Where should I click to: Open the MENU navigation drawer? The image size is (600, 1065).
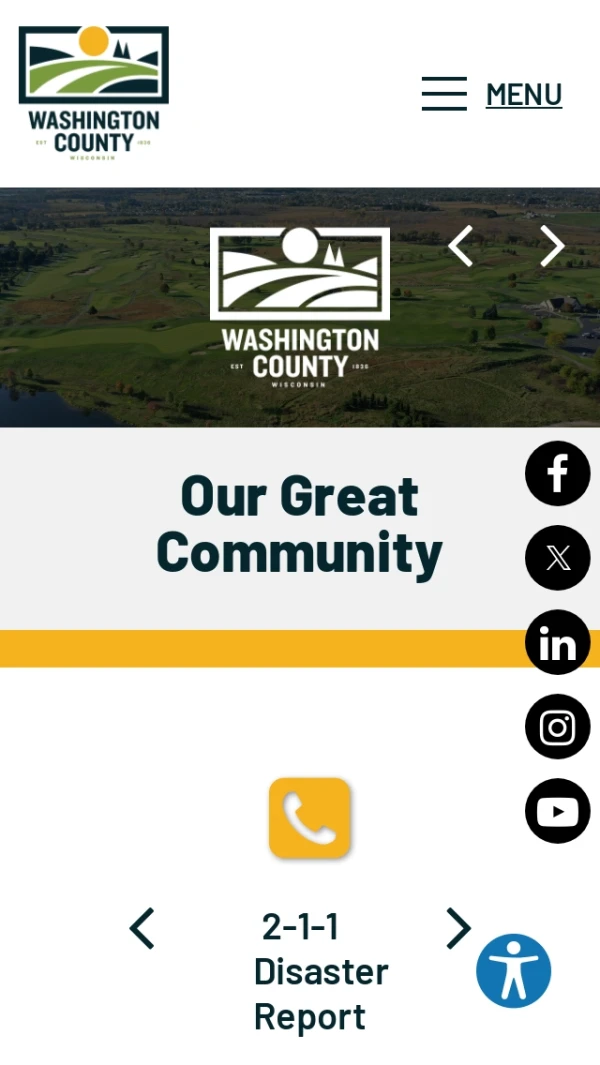492,94
